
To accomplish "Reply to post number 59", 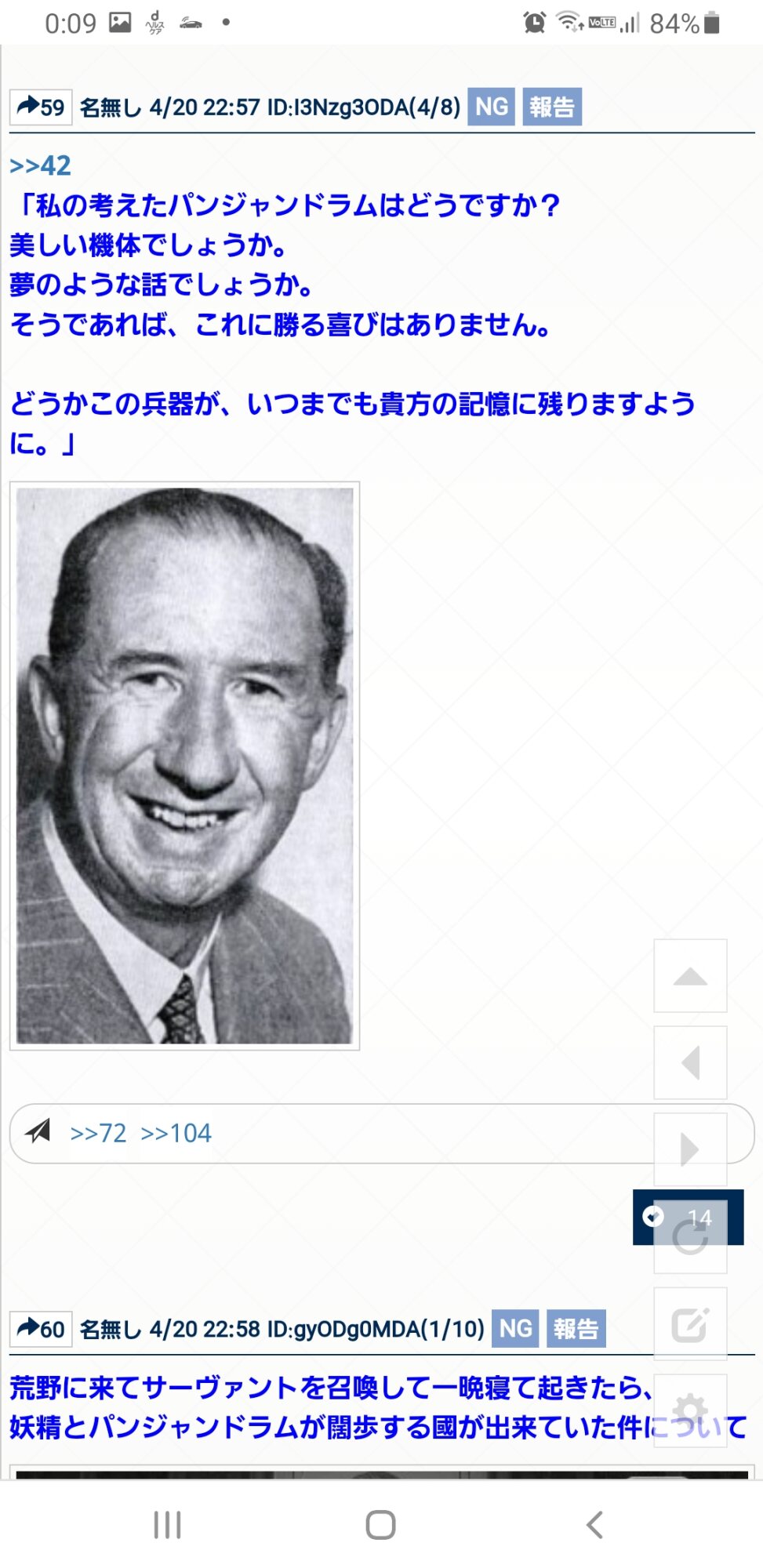I will tap(41, 107).
